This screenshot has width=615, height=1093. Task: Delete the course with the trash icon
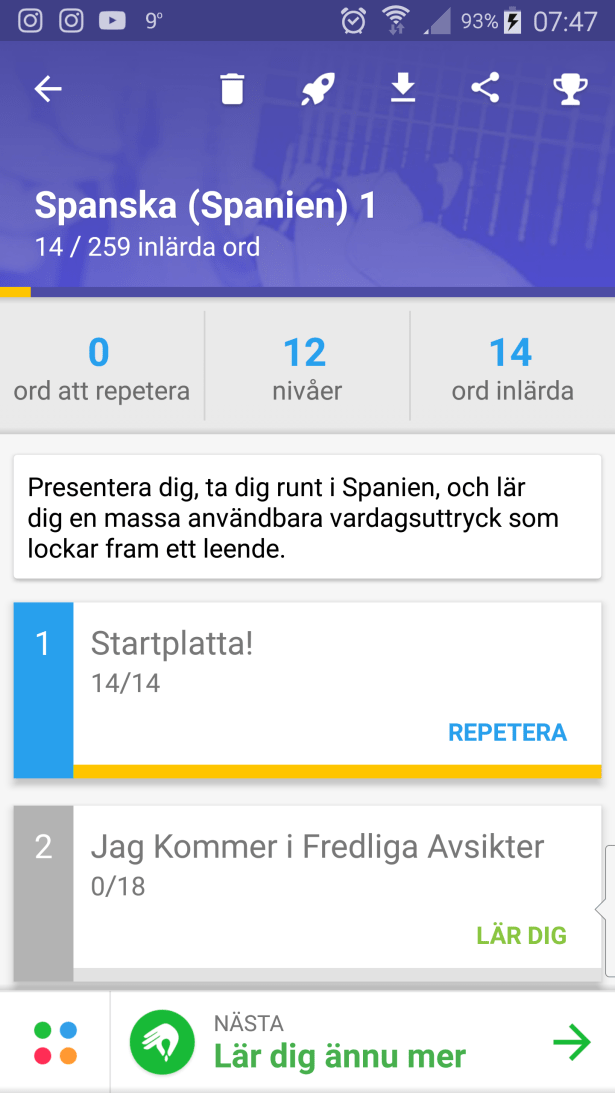(x=232, y=89)
